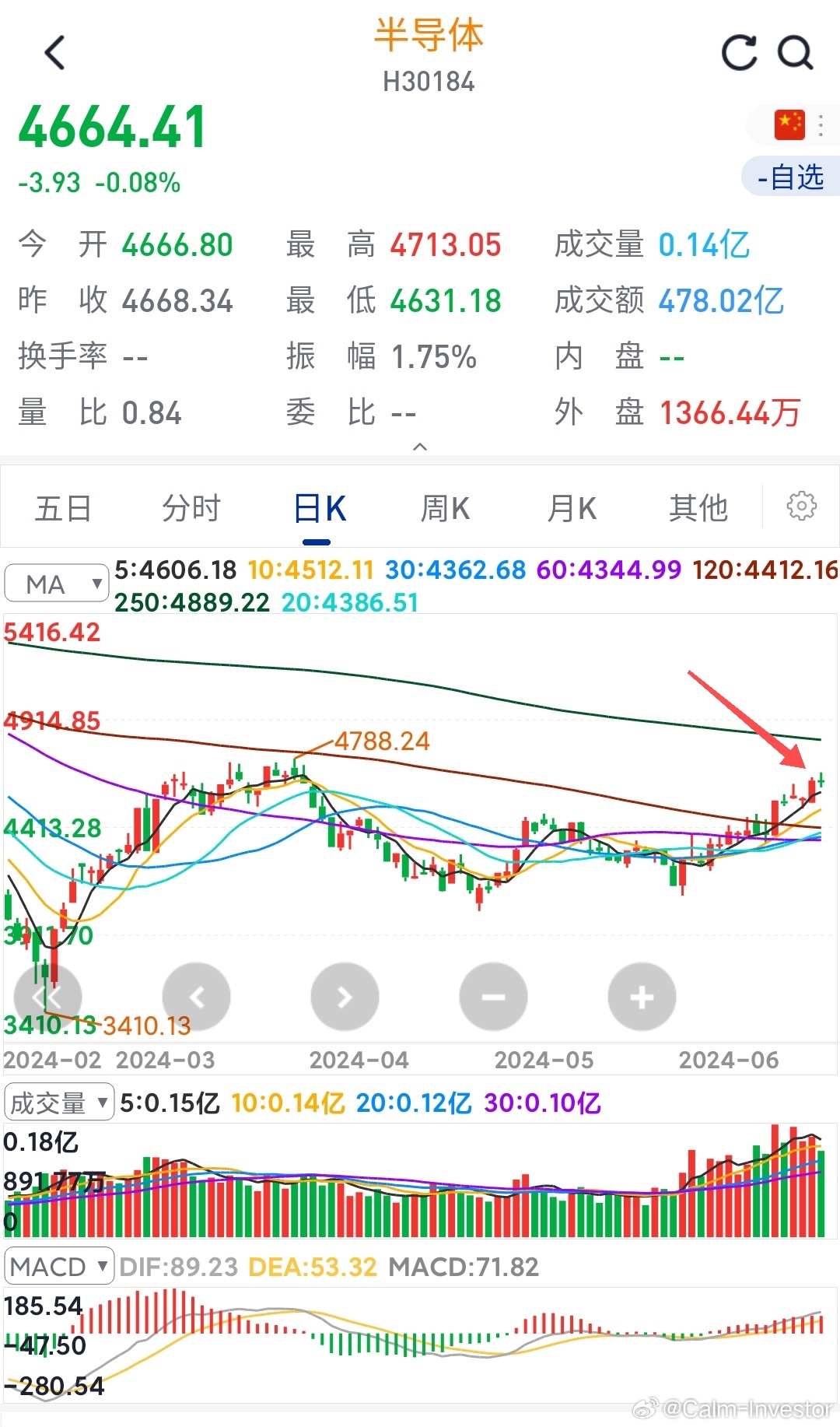This screenshot has height=1427, width=840.
Task: Open the search icon
Action: [x=796, y=53]
